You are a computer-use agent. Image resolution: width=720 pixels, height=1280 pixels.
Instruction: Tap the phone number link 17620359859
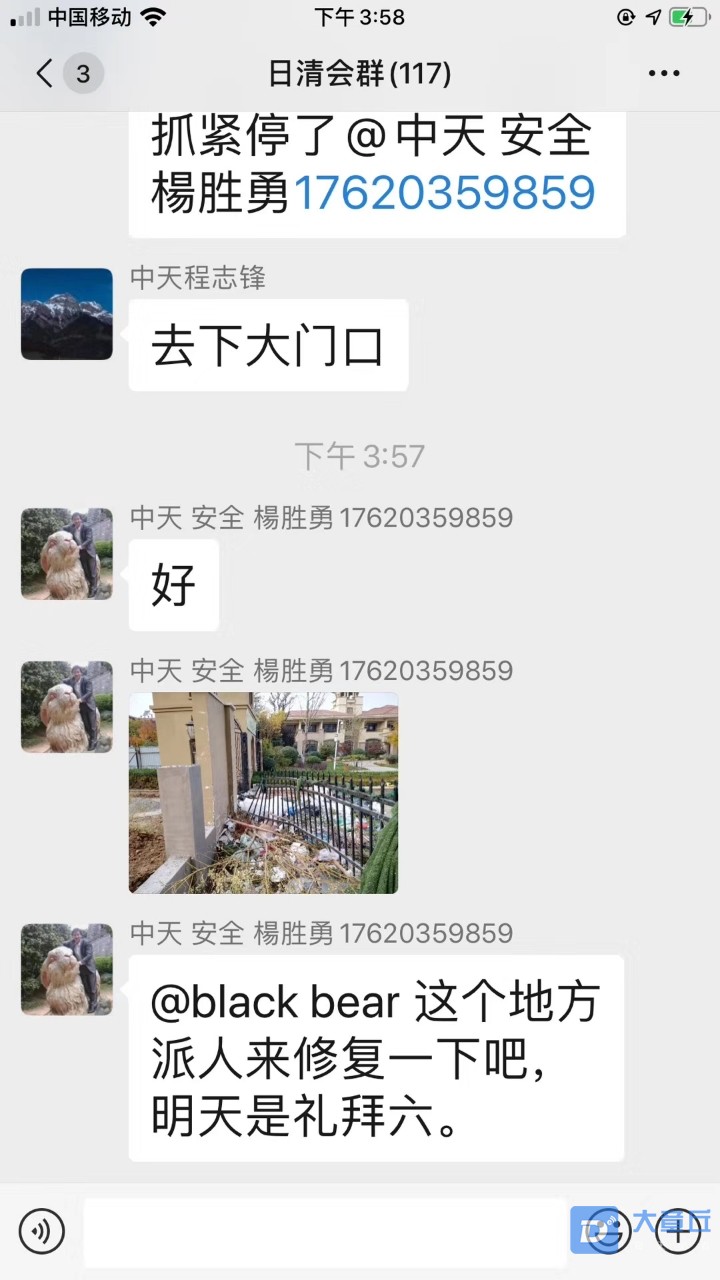tap(443, 193)
